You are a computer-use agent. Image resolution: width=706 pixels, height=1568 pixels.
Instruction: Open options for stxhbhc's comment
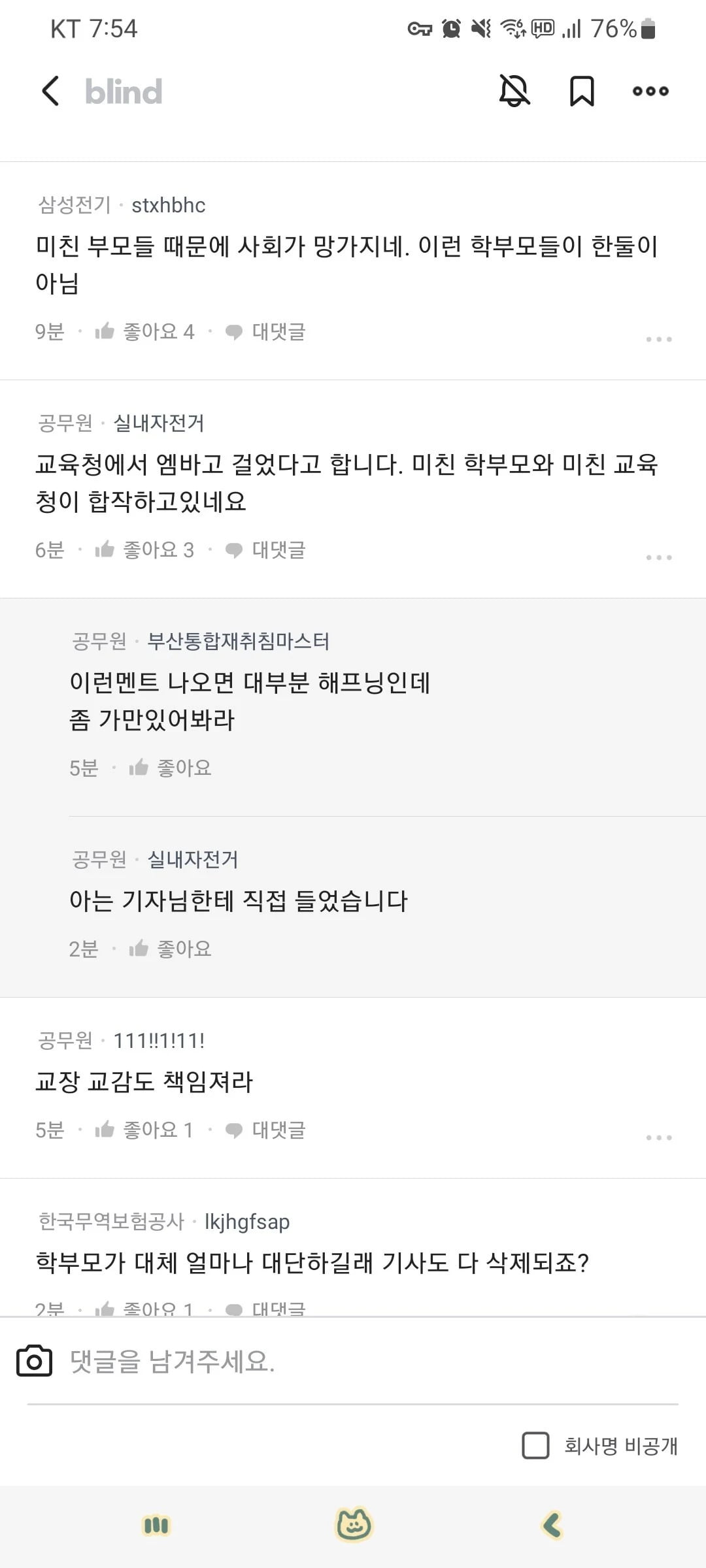[x=658, y=339]
